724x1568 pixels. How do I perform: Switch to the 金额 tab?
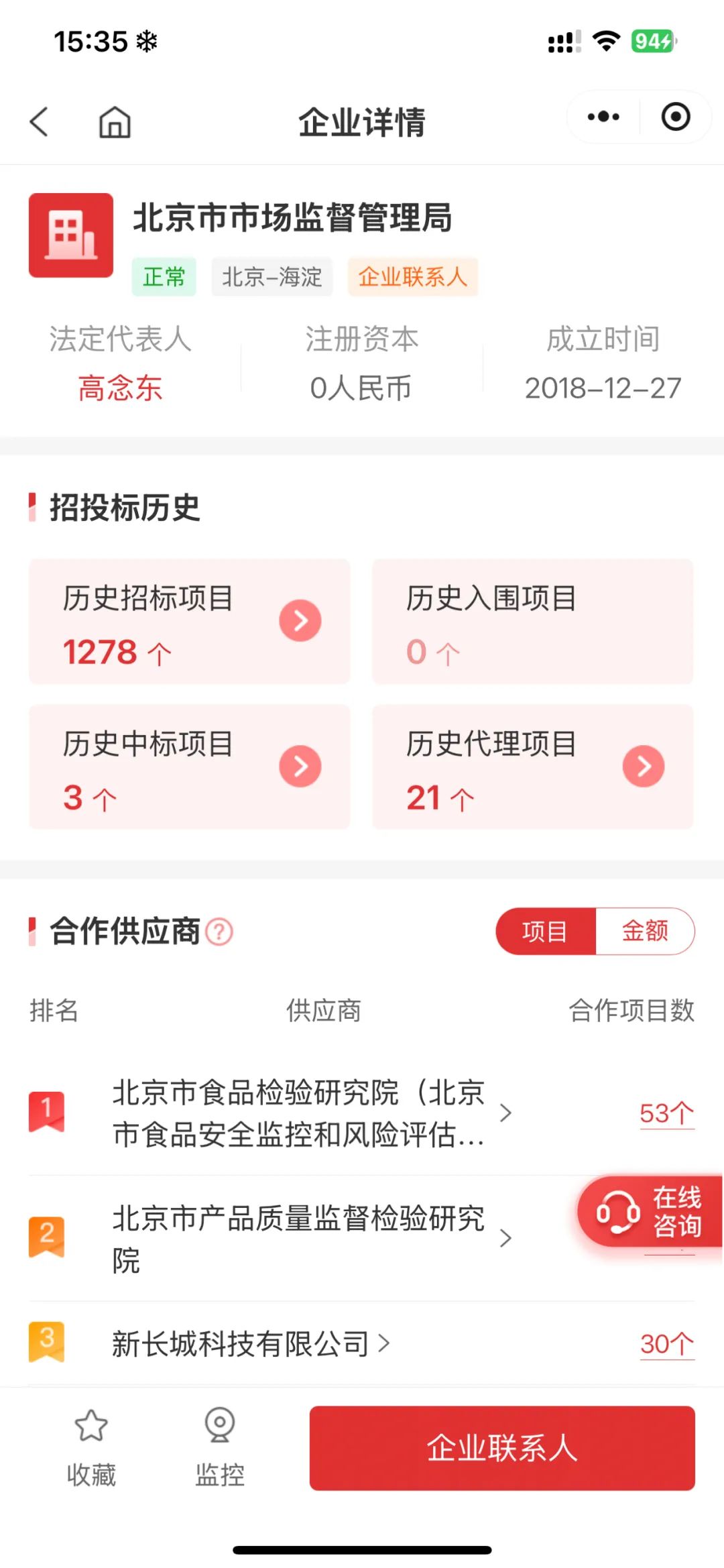pos(645,931)
